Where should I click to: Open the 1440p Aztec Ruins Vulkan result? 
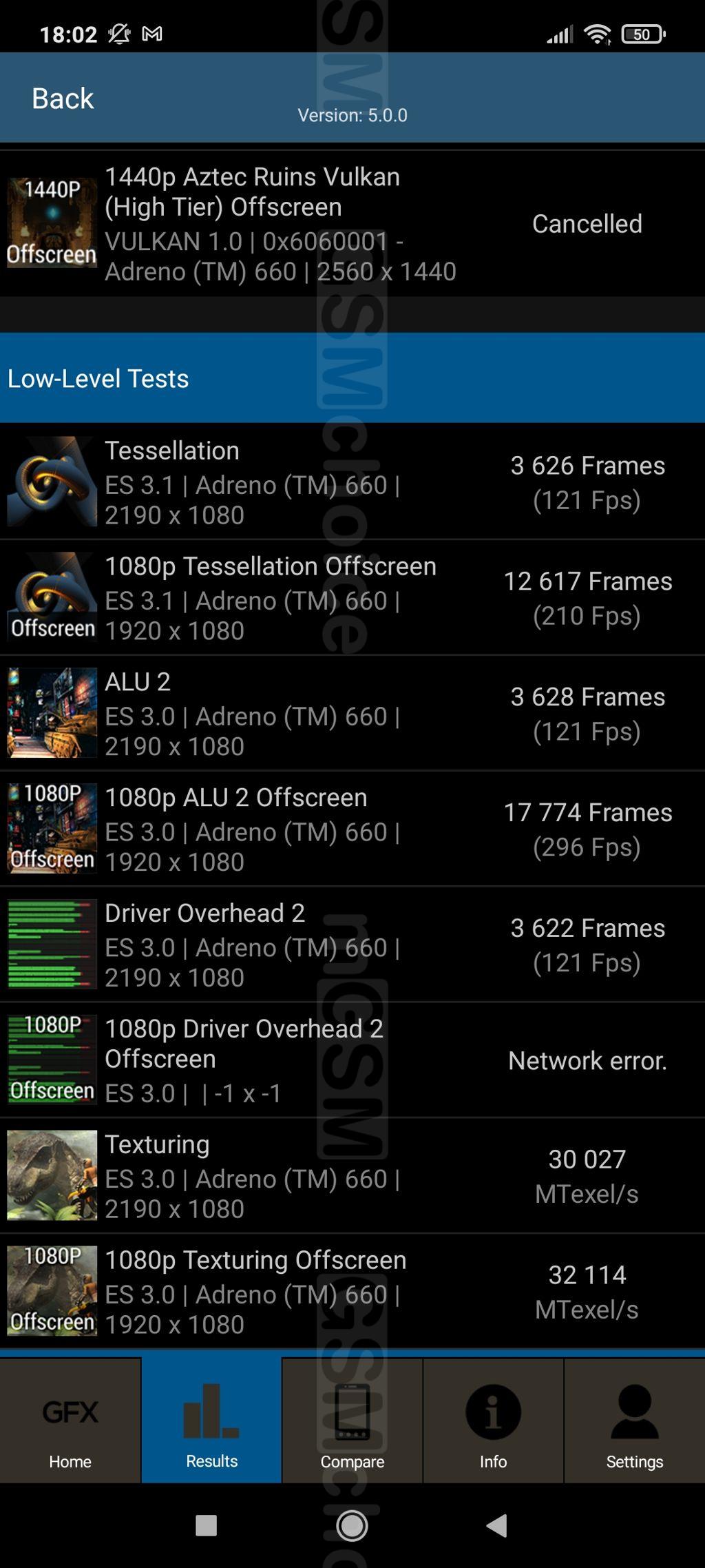point(352,224)
